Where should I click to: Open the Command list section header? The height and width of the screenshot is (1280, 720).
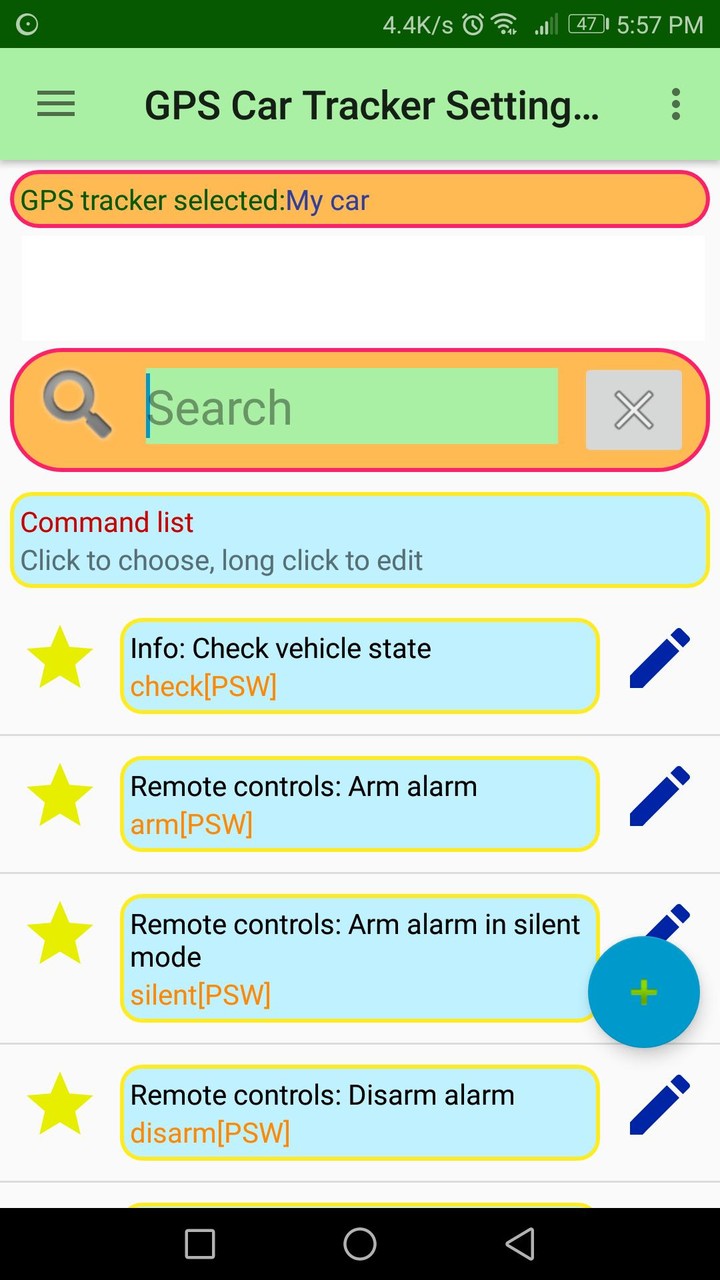360,540
